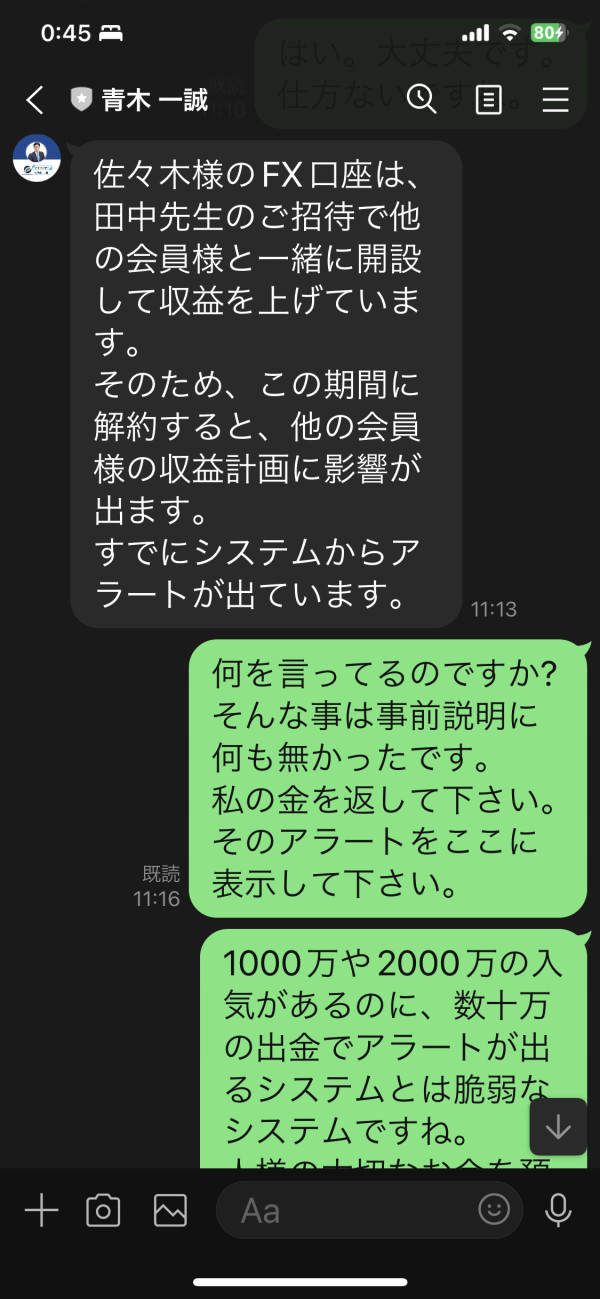This screenshot has height=1299, width=600.
Task: Open the notes icon in header
Action: [488, 100]
